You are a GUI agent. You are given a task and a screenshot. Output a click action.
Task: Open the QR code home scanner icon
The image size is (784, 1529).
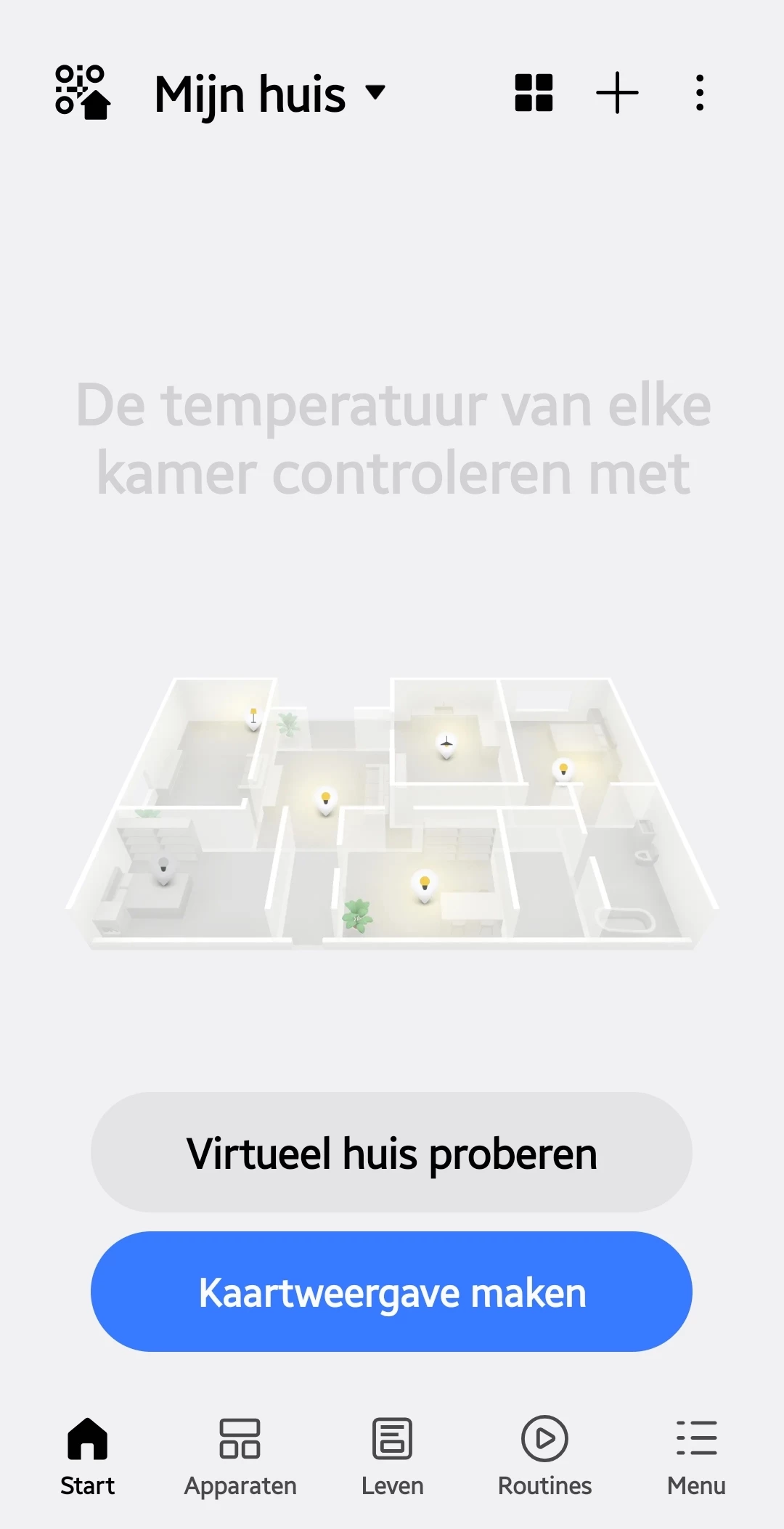[83, 92]
